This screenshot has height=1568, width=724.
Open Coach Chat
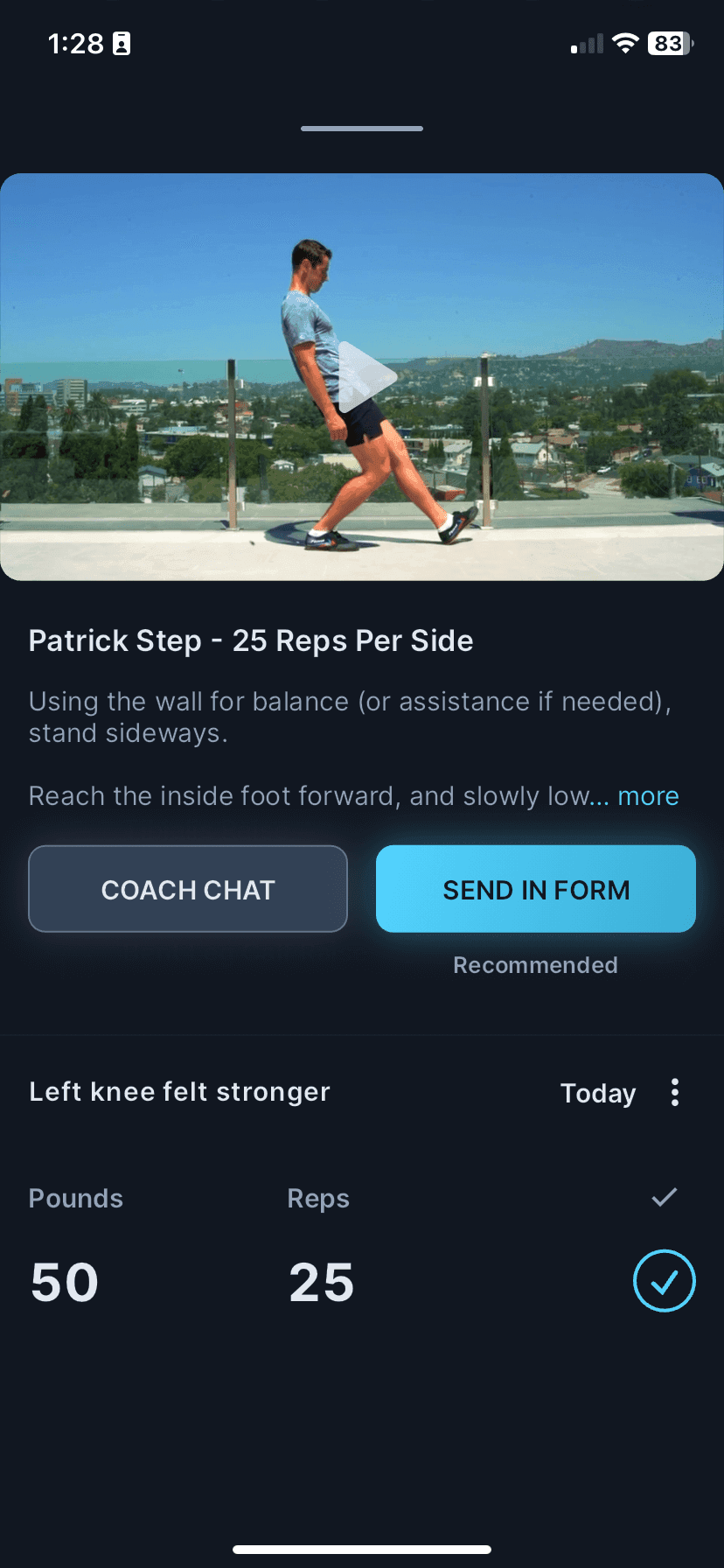[x=187, y=888]
